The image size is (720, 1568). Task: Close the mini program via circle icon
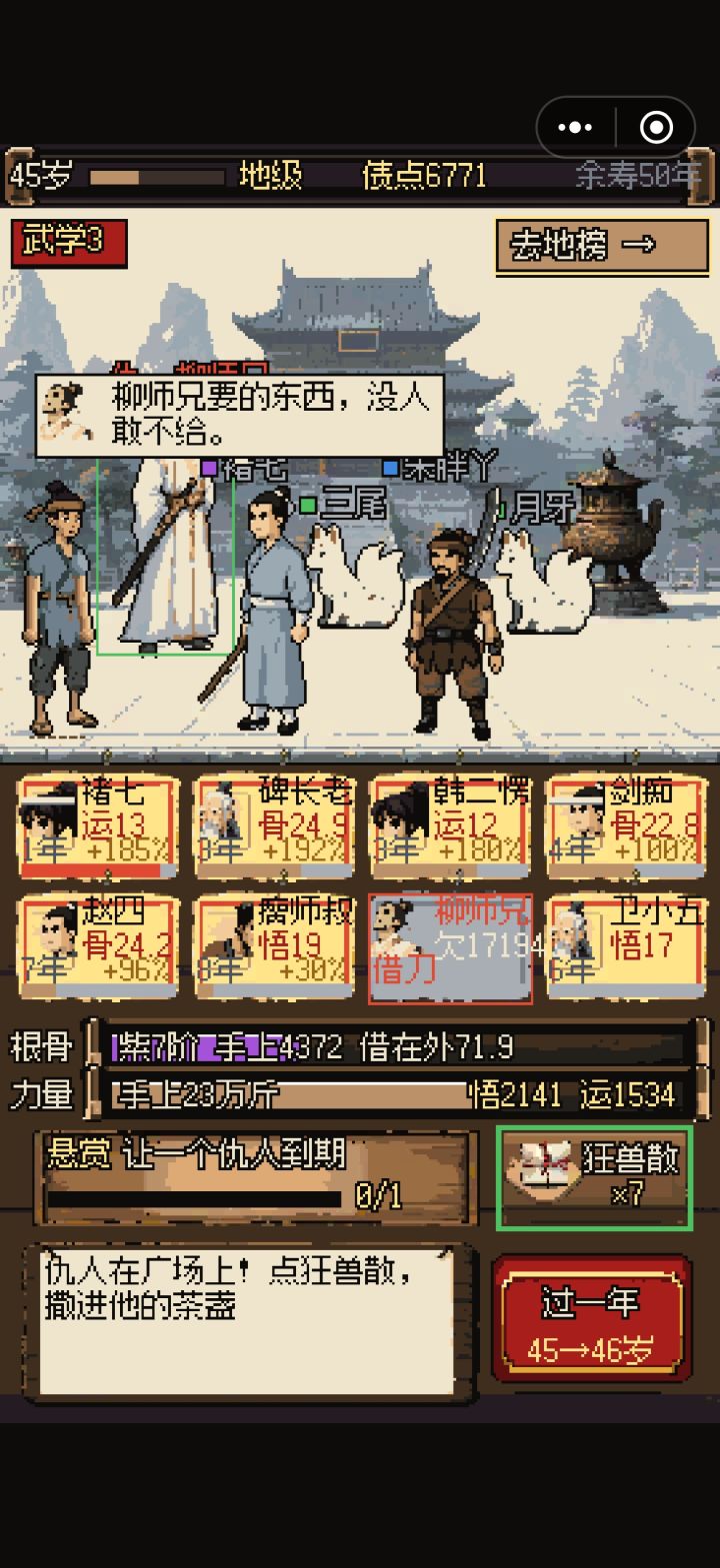coord(656,128)
